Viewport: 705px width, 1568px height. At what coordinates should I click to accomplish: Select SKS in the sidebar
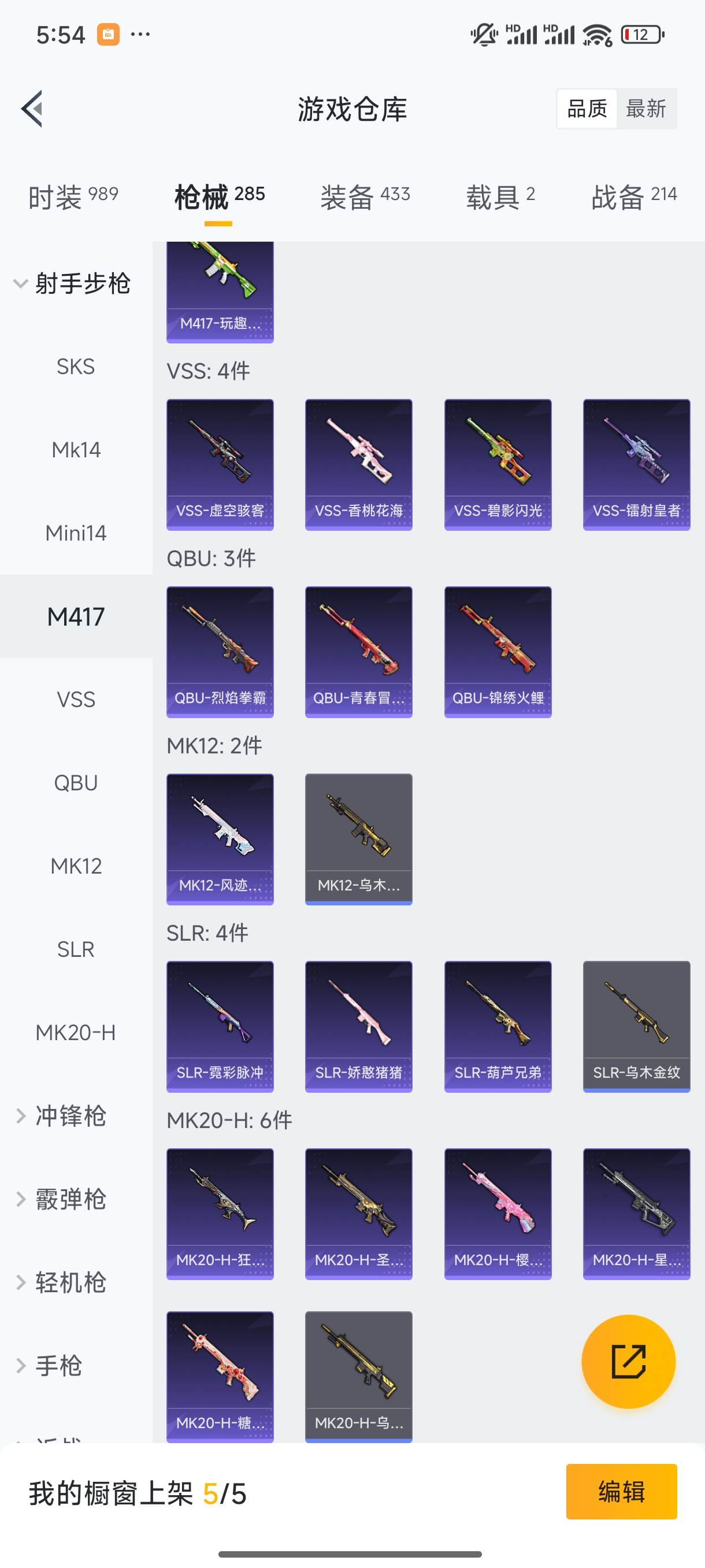(x=76, y=367)
